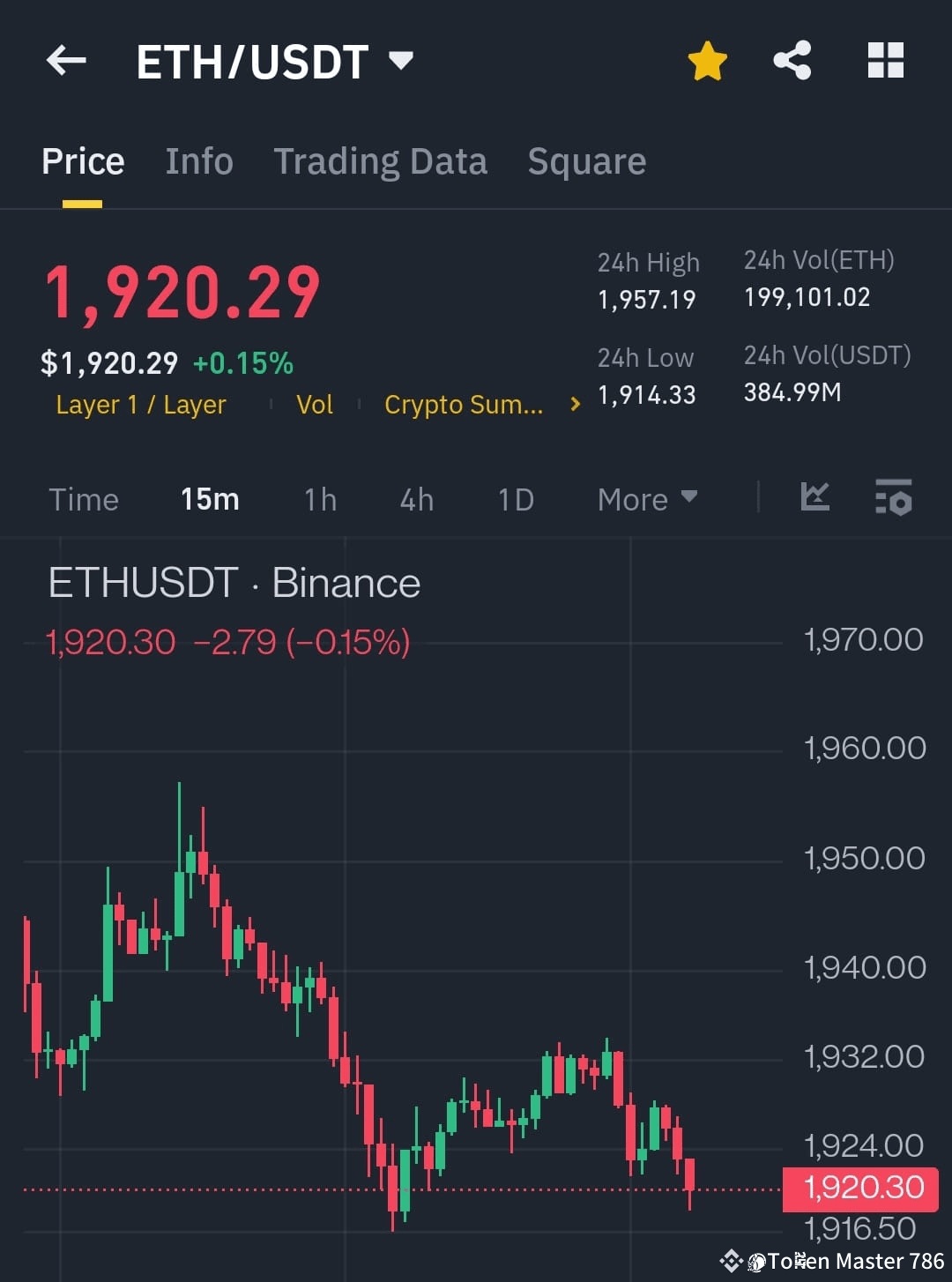Click the Layer 1 / Layer tag
Viewport: 952px width, 1282px height.
click(x=140, y=405)
